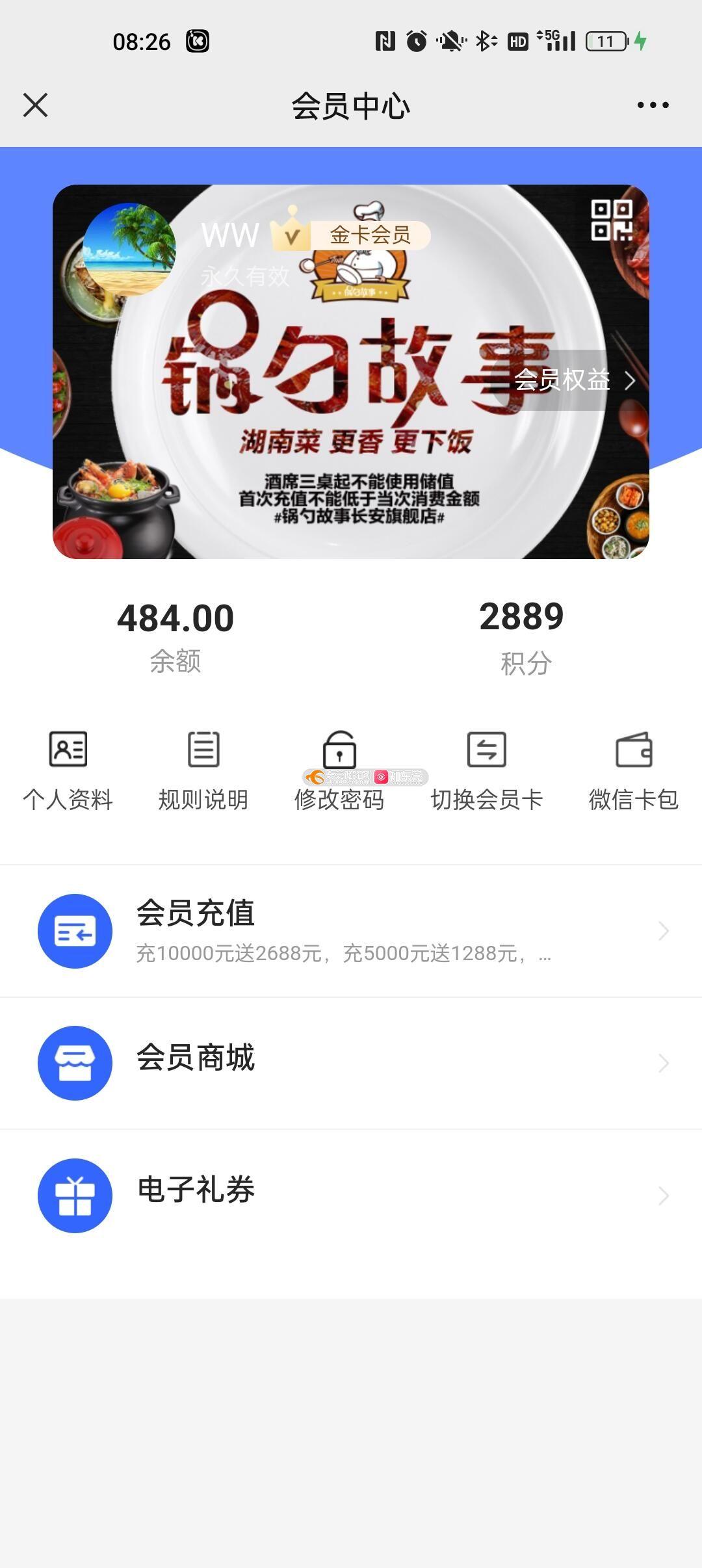Open the 会员充值 recharge row

[x=351, y=931]
